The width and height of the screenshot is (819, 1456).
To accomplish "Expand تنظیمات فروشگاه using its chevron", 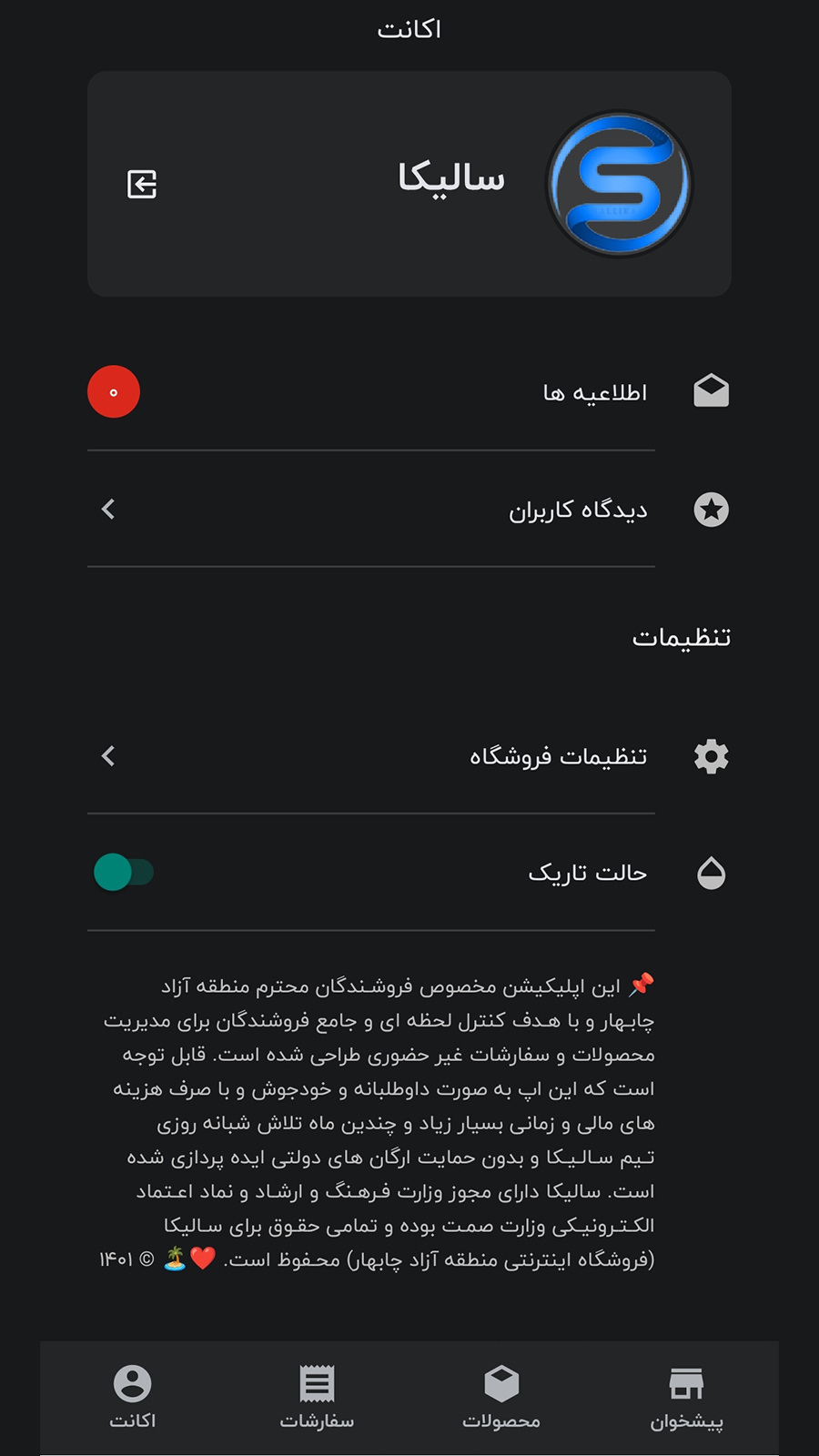I will 109,755.
